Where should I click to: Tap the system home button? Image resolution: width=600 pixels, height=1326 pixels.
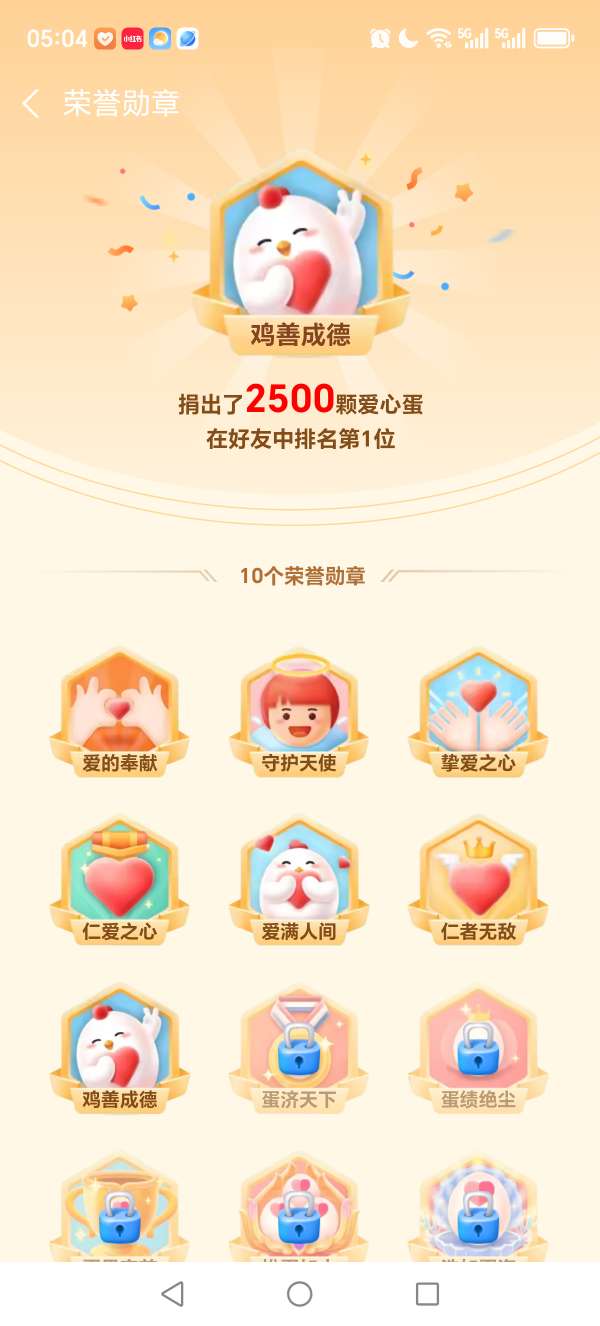[x=299, y=1294]
